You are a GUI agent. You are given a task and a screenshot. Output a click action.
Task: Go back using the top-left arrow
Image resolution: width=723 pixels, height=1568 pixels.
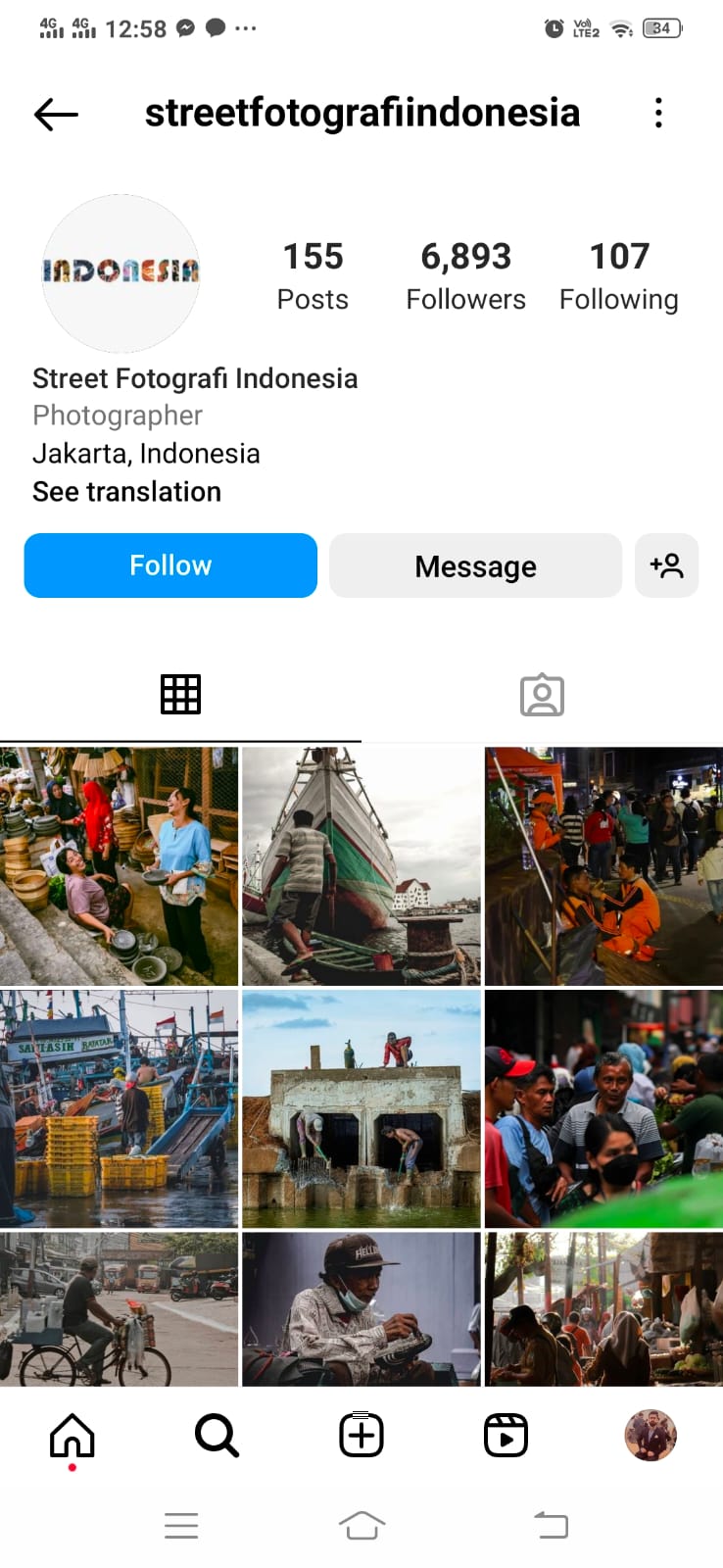coord(56,114)
